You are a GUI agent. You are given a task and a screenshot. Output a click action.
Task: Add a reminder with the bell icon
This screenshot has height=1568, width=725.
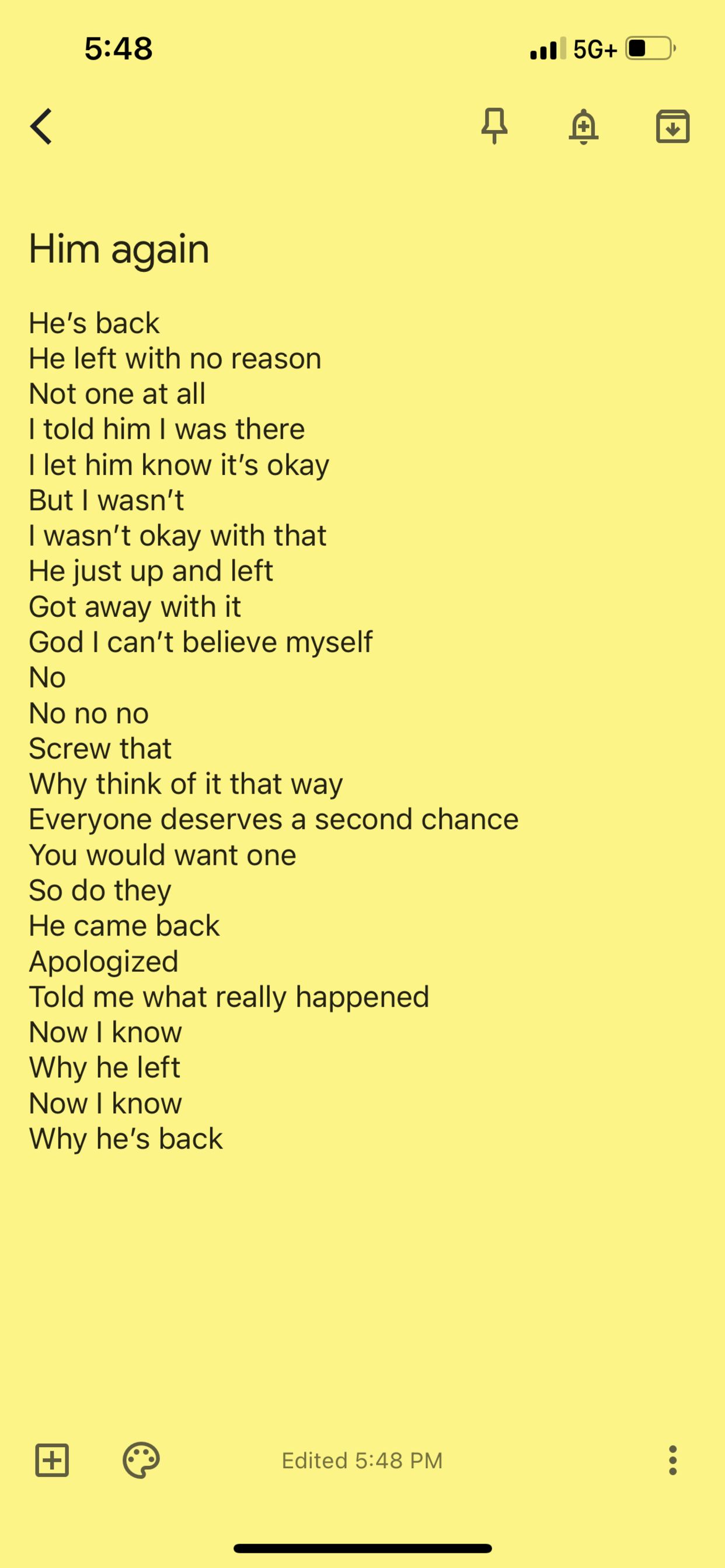[x=583, y=127]
